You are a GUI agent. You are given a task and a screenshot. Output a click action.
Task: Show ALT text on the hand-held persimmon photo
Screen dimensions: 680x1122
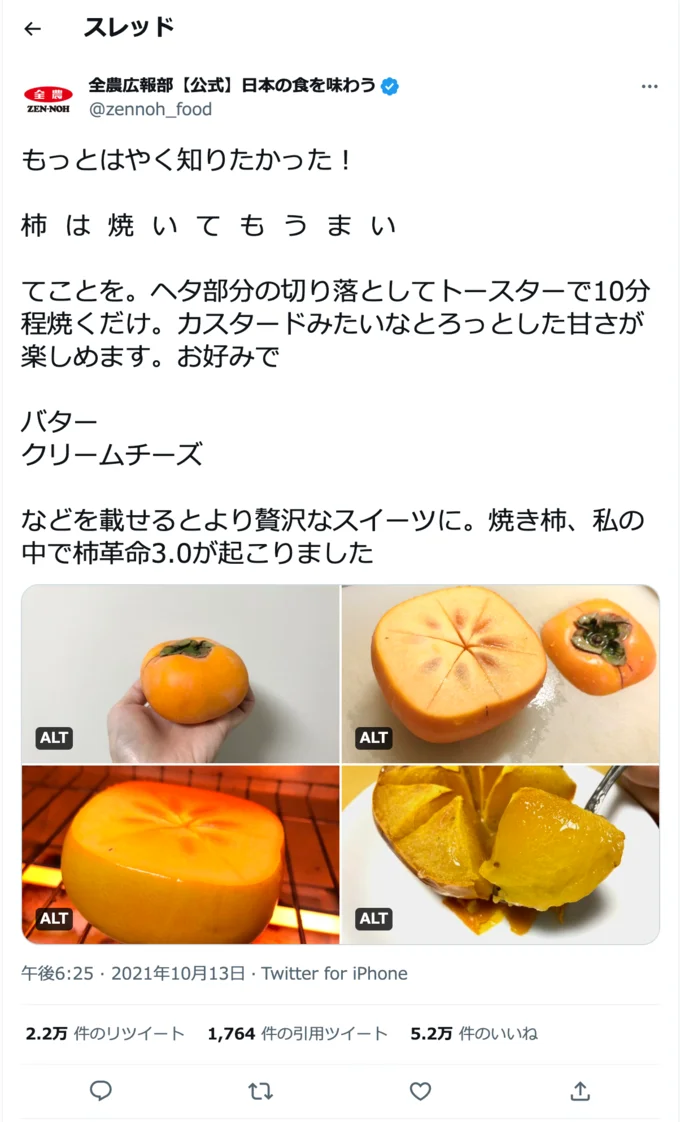click(54, 738)
